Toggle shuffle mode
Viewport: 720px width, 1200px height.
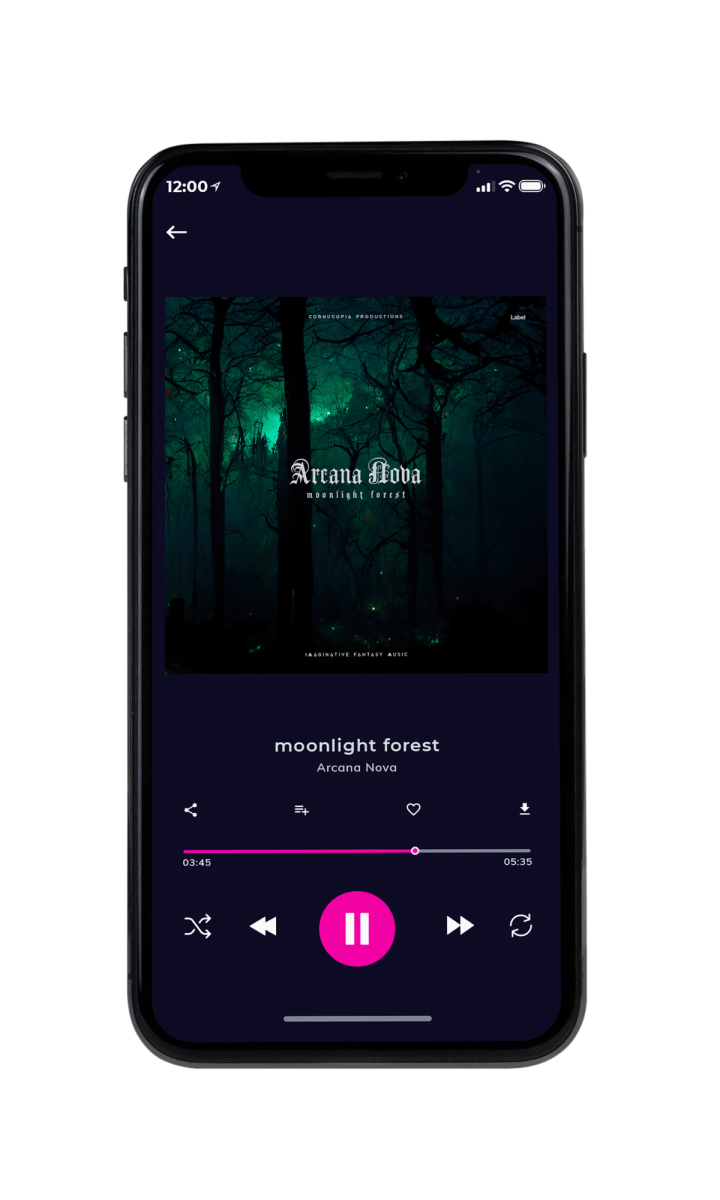pyautogui.click(x=197, y=927)
